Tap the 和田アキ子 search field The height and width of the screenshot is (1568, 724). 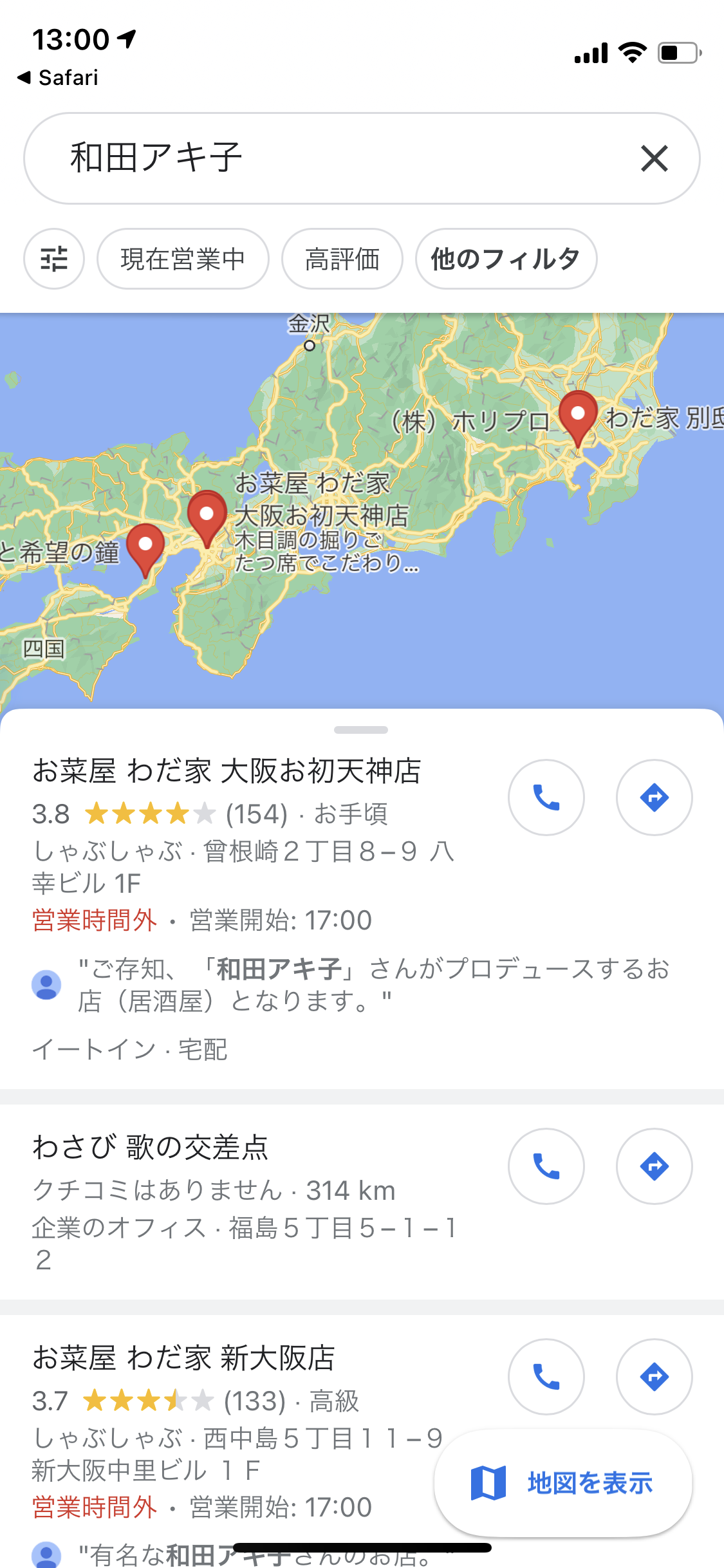(x=322, y=158)
